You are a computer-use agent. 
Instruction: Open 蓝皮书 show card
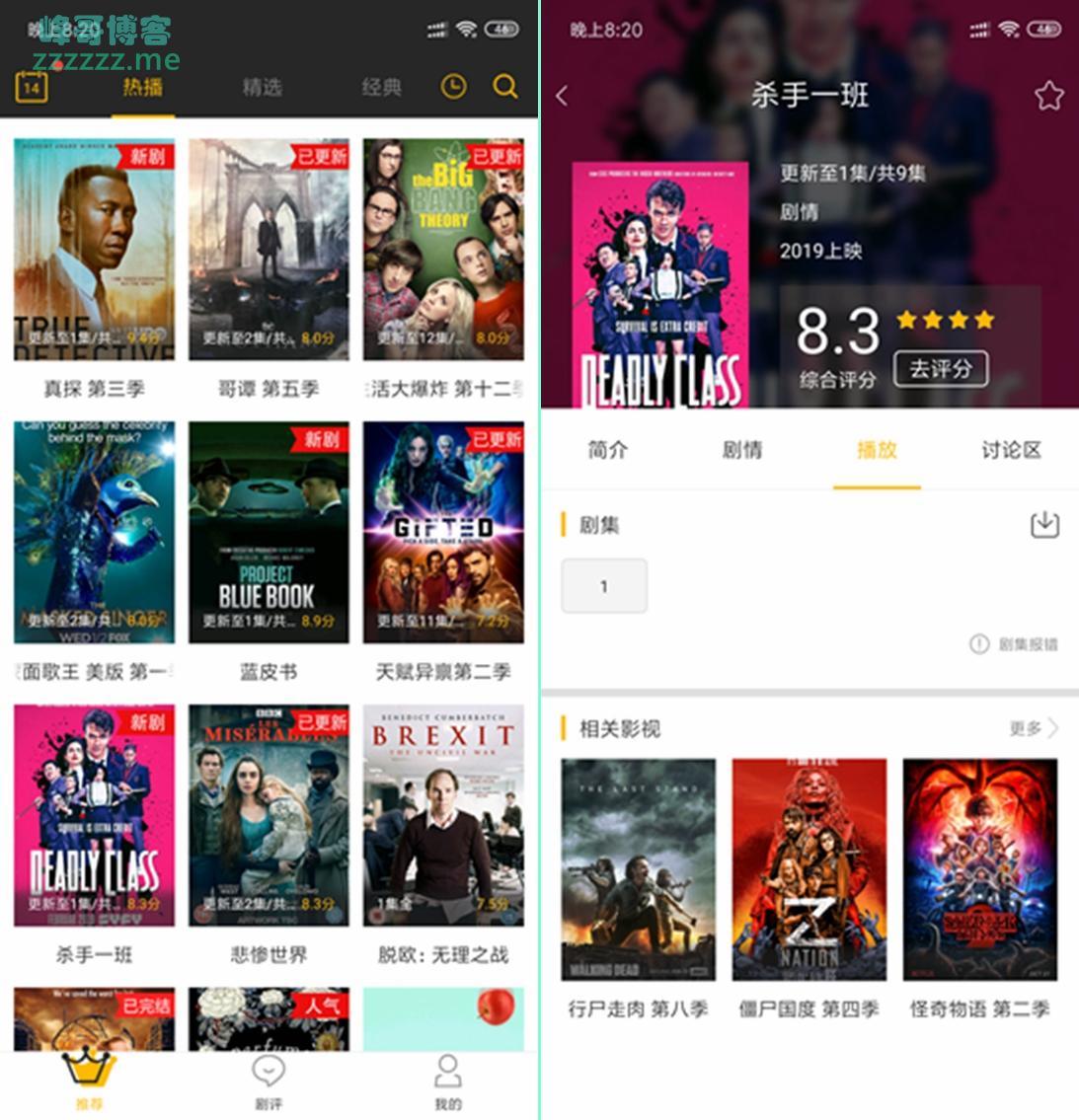pos(269,533)
